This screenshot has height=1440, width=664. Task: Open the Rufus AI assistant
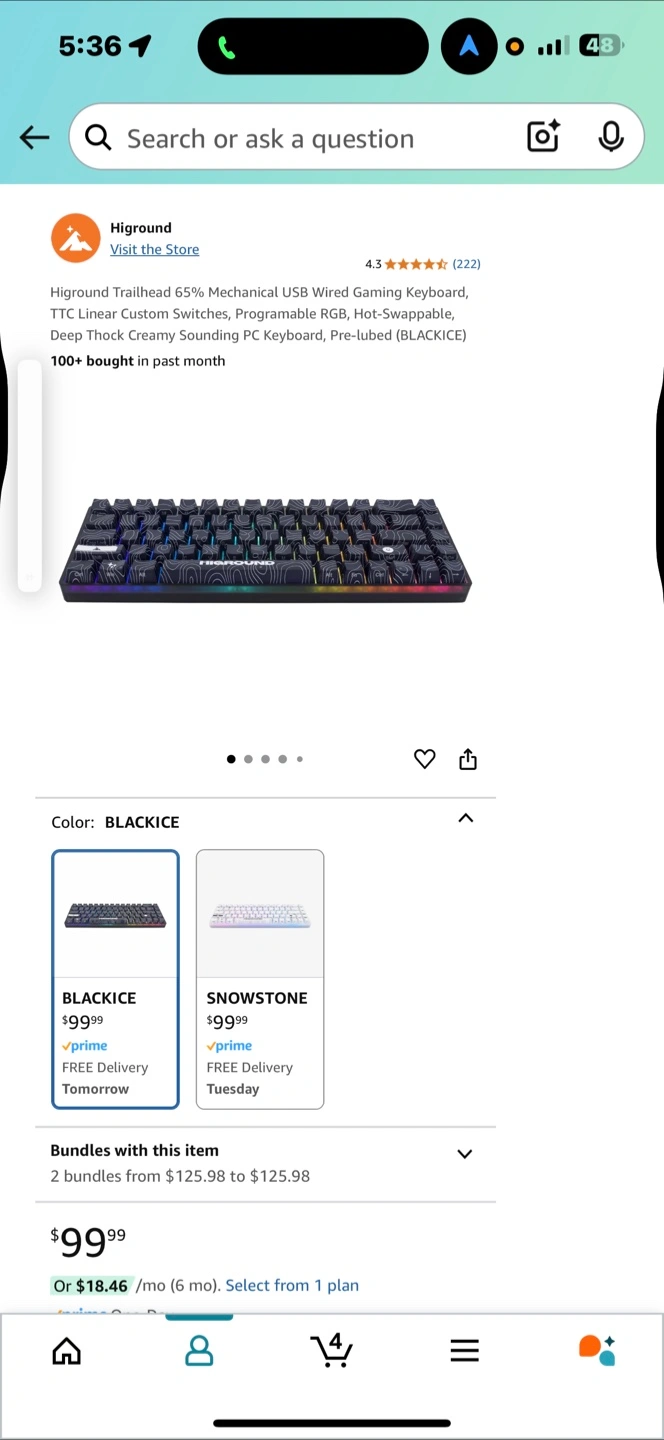(x=597, y=1350)
